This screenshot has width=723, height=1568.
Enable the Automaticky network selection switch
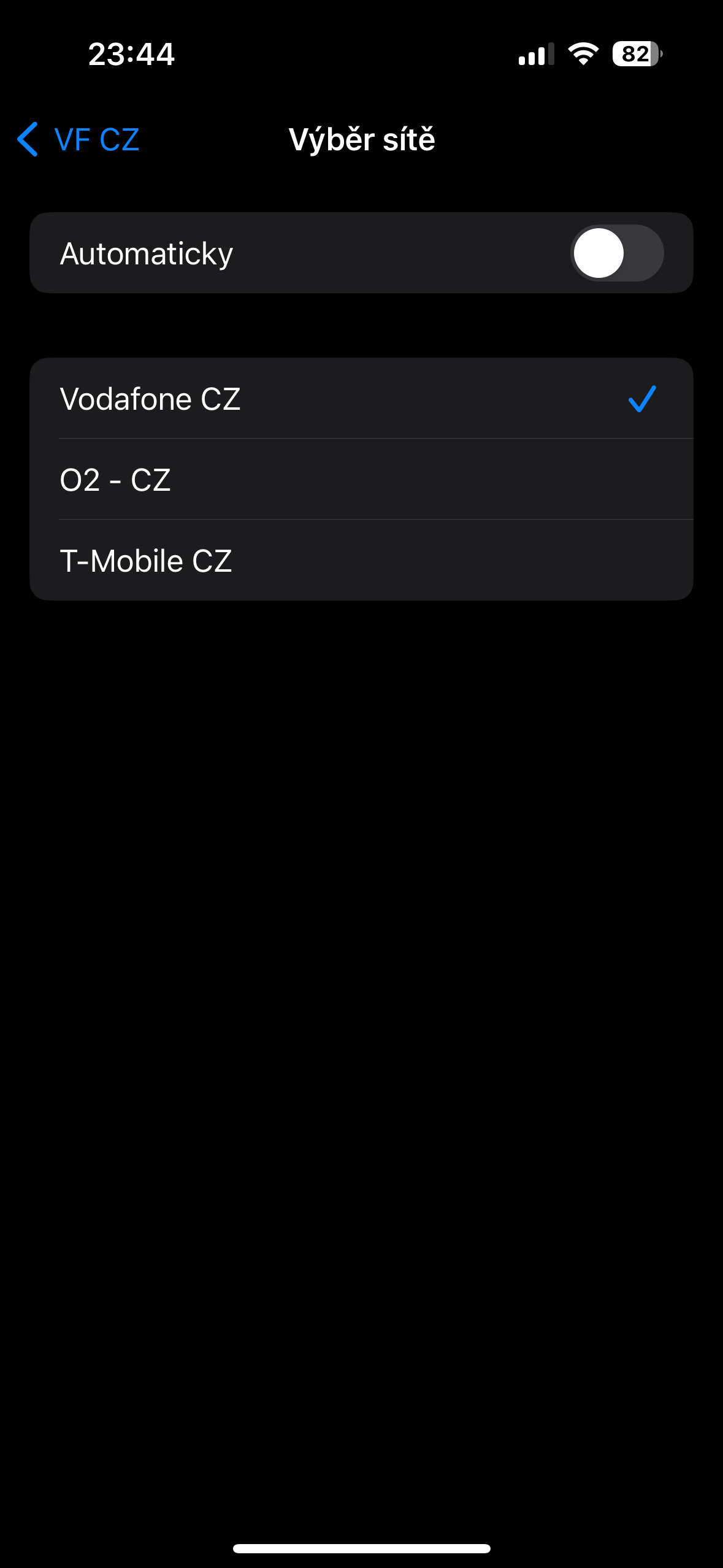tap(616, 253)
